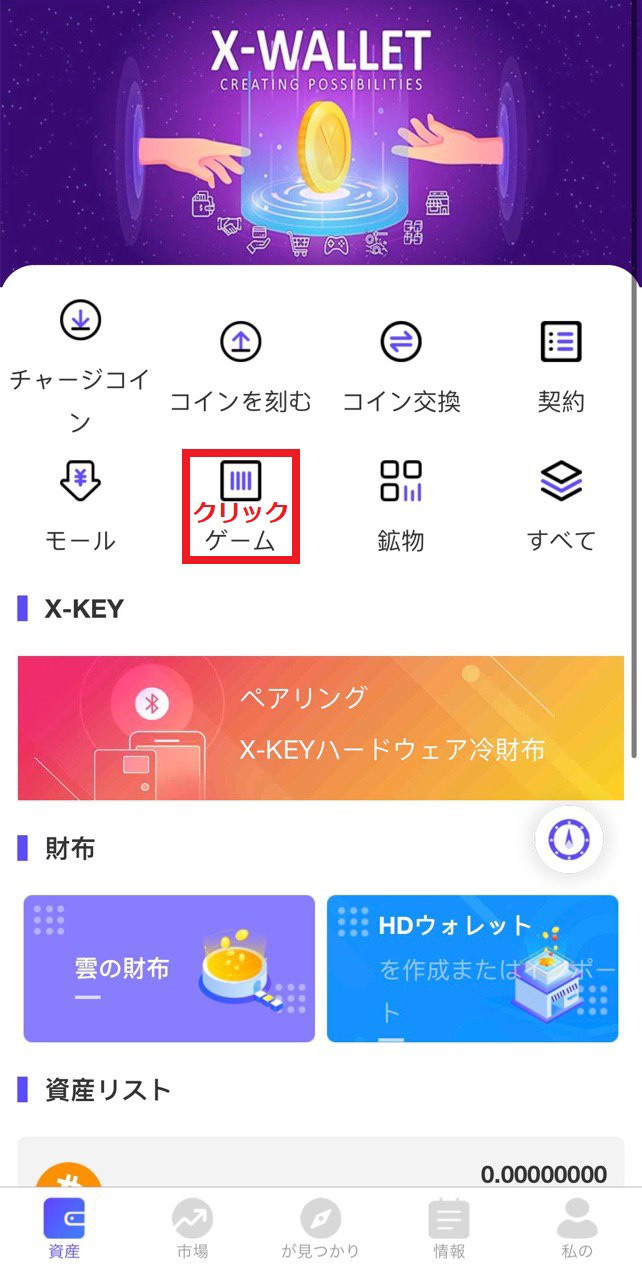Open the first asset in 資産リスト

[x=320, y=1165]
